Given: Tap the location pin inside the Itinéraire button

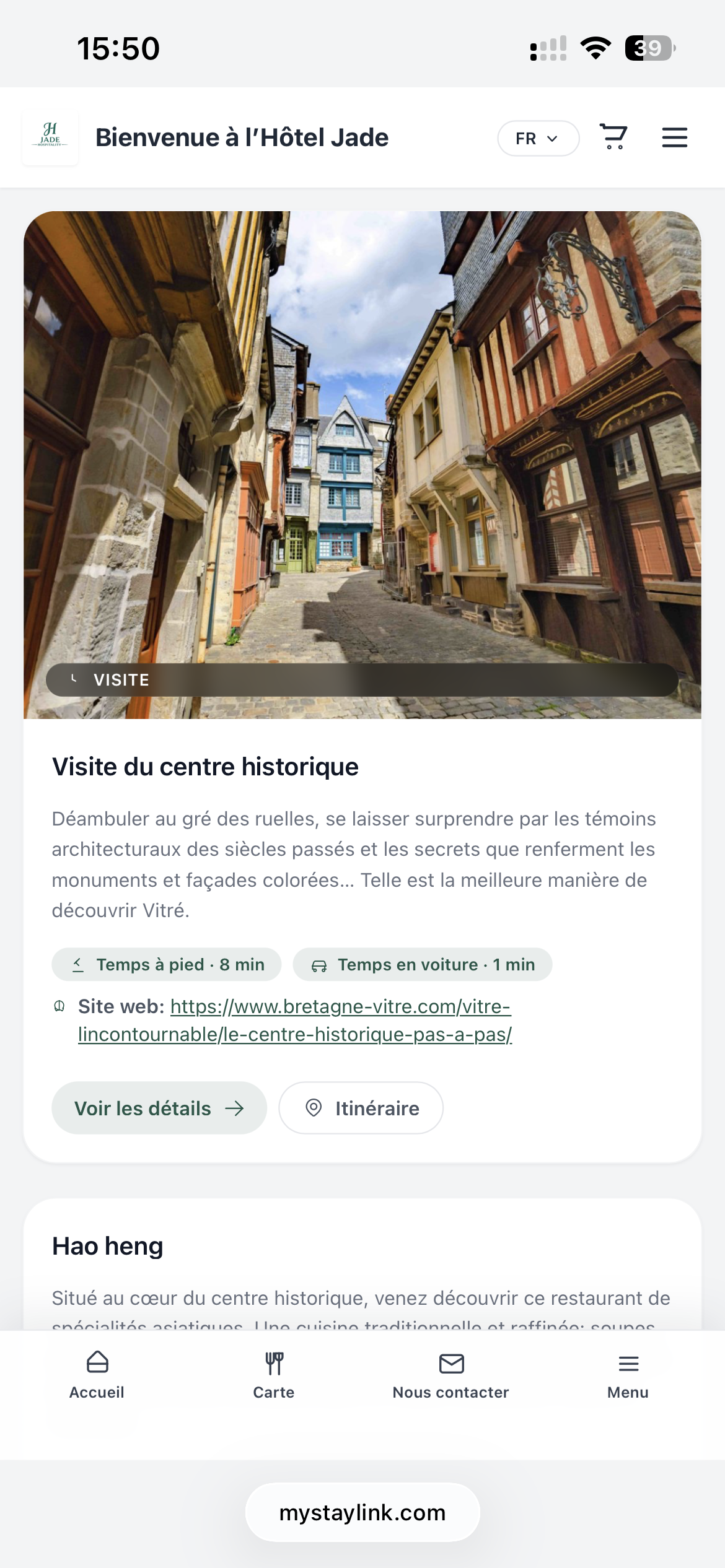Looking at the screenshot, I should (315, 1108).
